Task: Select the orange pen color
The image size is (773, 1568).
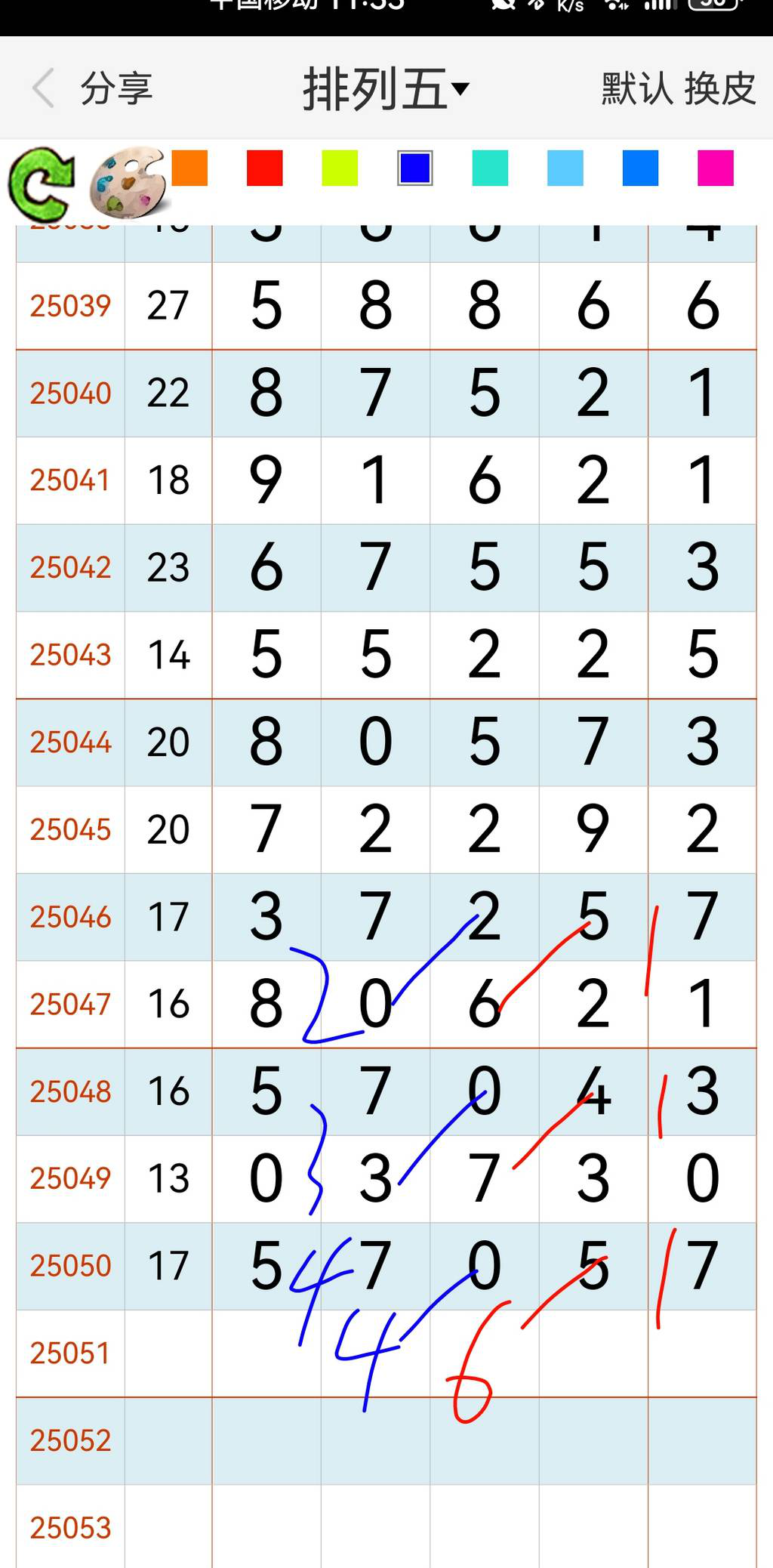Action: coord(189,168)
